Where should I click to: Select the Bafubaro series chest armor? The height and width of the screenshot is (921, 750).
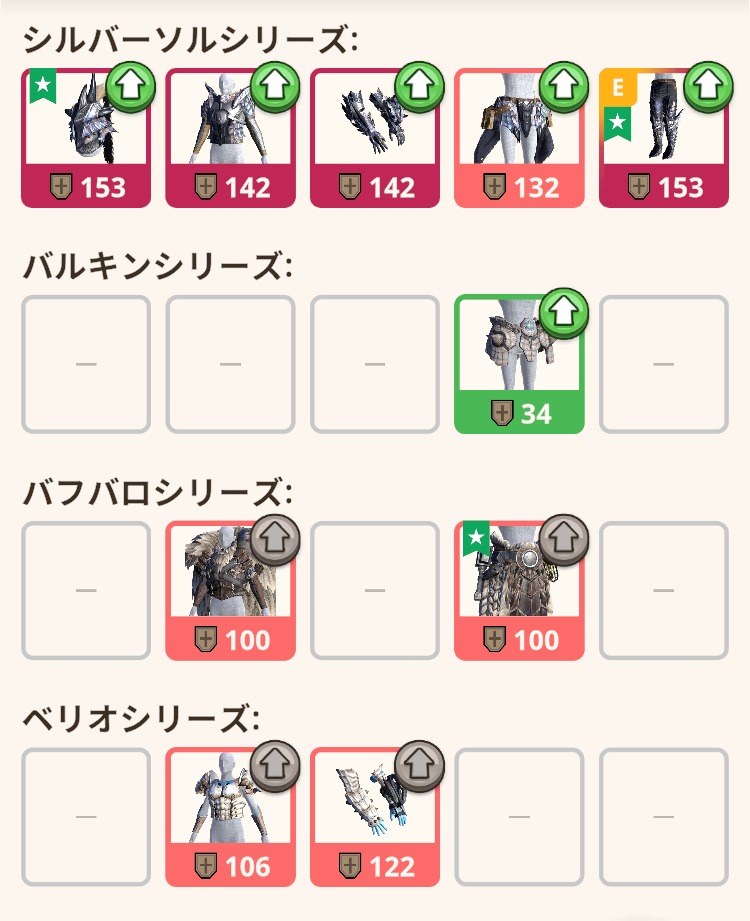230,590
